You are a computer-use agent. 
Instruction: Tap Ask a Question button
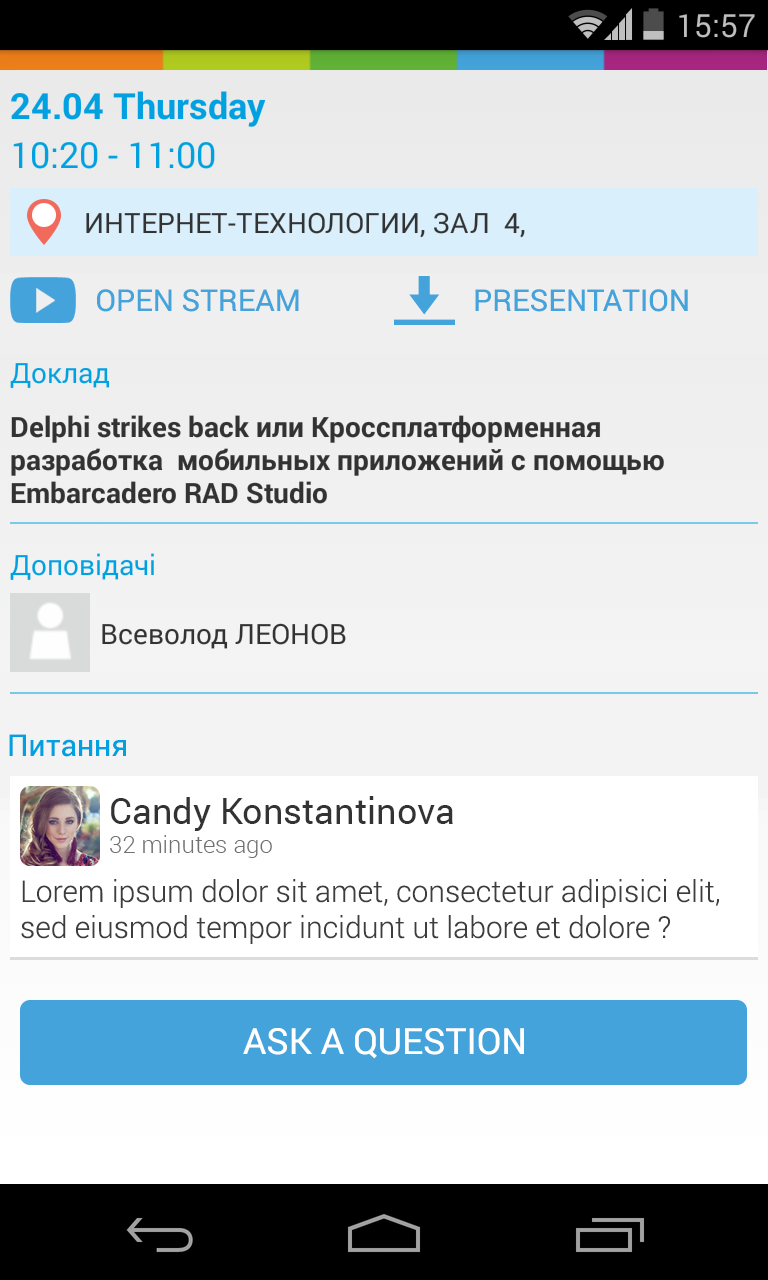383,1042
